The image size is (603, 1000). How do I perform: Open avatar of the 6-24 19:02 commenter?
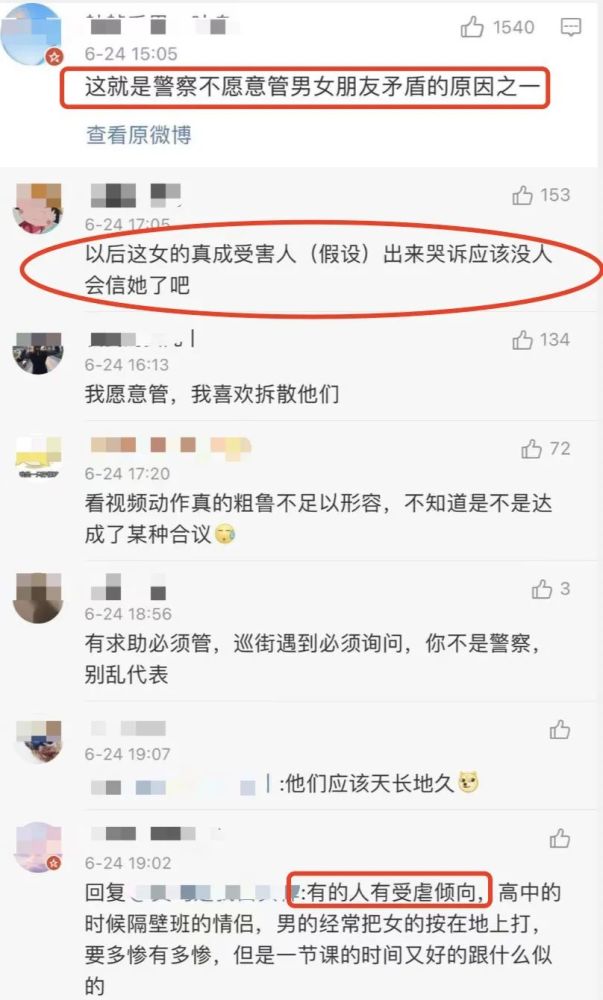tap(38, 845)
